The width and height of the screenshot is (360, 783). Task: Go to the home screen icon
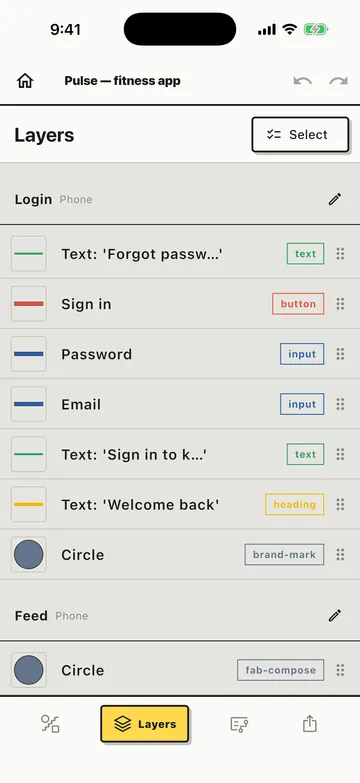[x=25, y=81]
